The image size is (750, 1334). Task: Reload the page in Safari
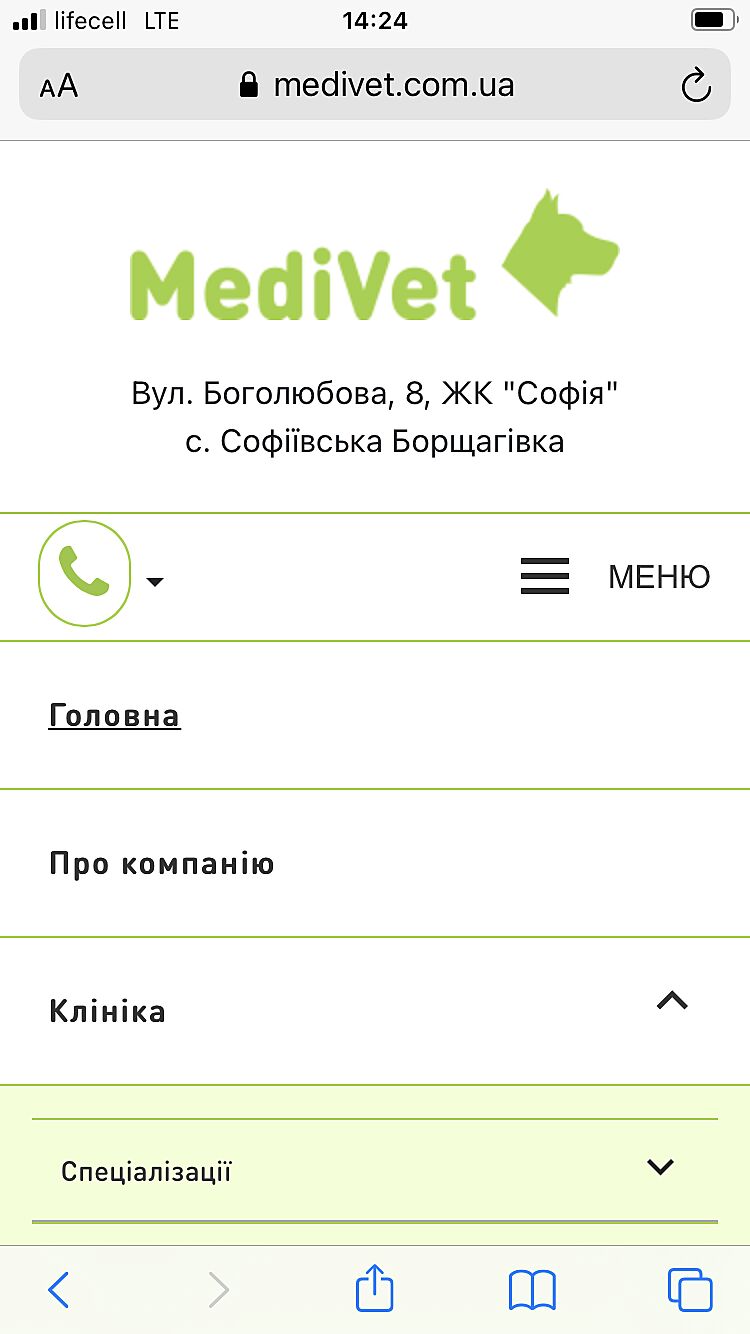(x=696, y=86)
